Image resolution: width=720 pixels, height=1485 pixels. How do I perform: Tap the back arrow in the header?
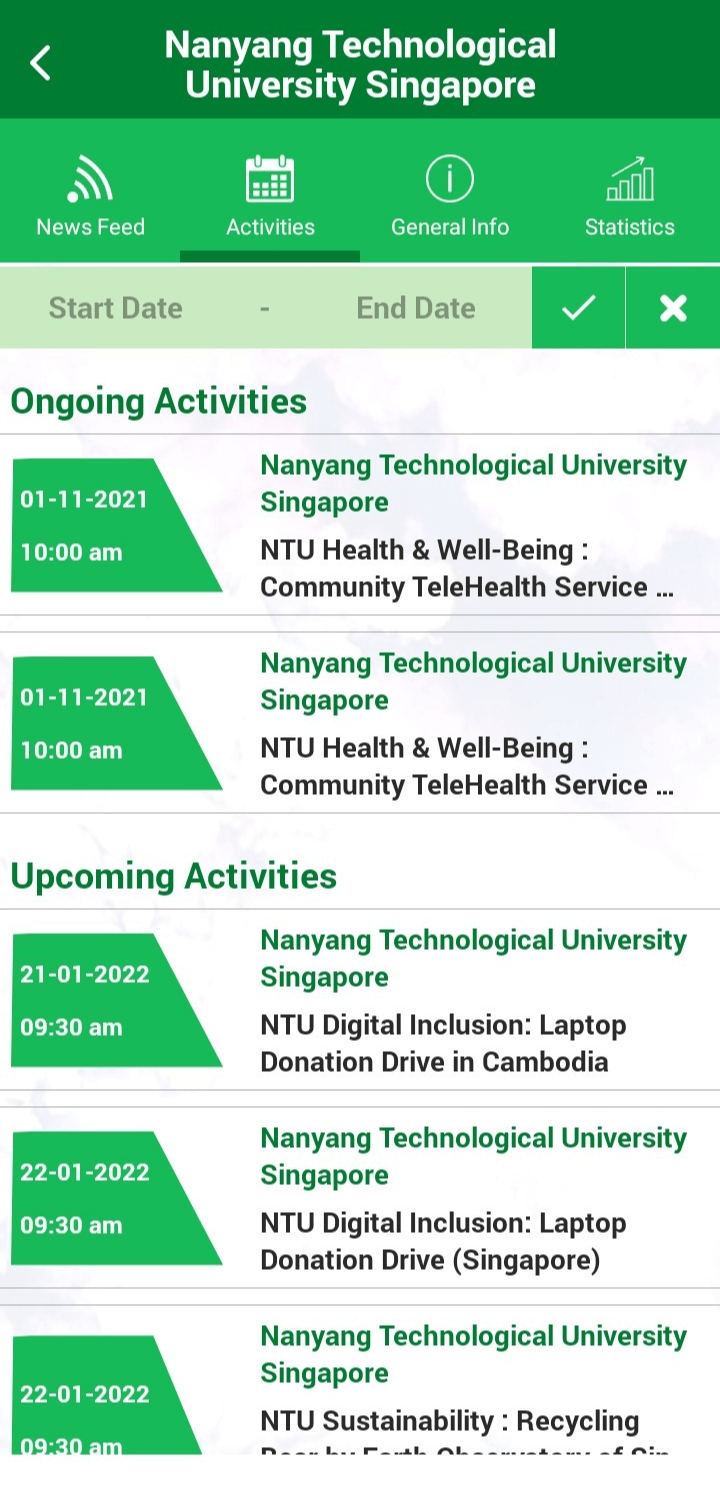[x=40, y=62]
